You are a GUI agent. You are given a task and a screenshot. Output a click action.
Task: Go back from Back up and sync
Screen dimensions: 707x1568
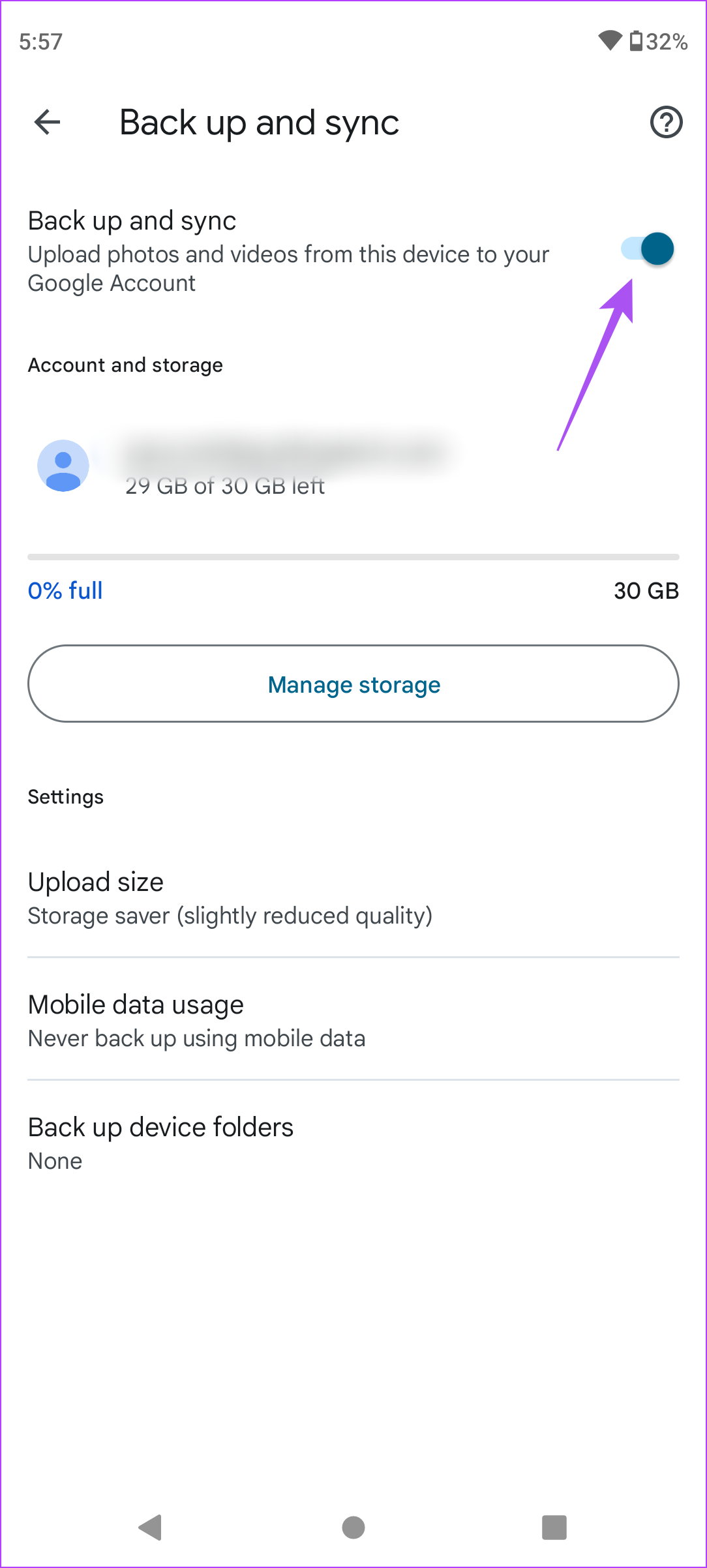pos(48,122)
